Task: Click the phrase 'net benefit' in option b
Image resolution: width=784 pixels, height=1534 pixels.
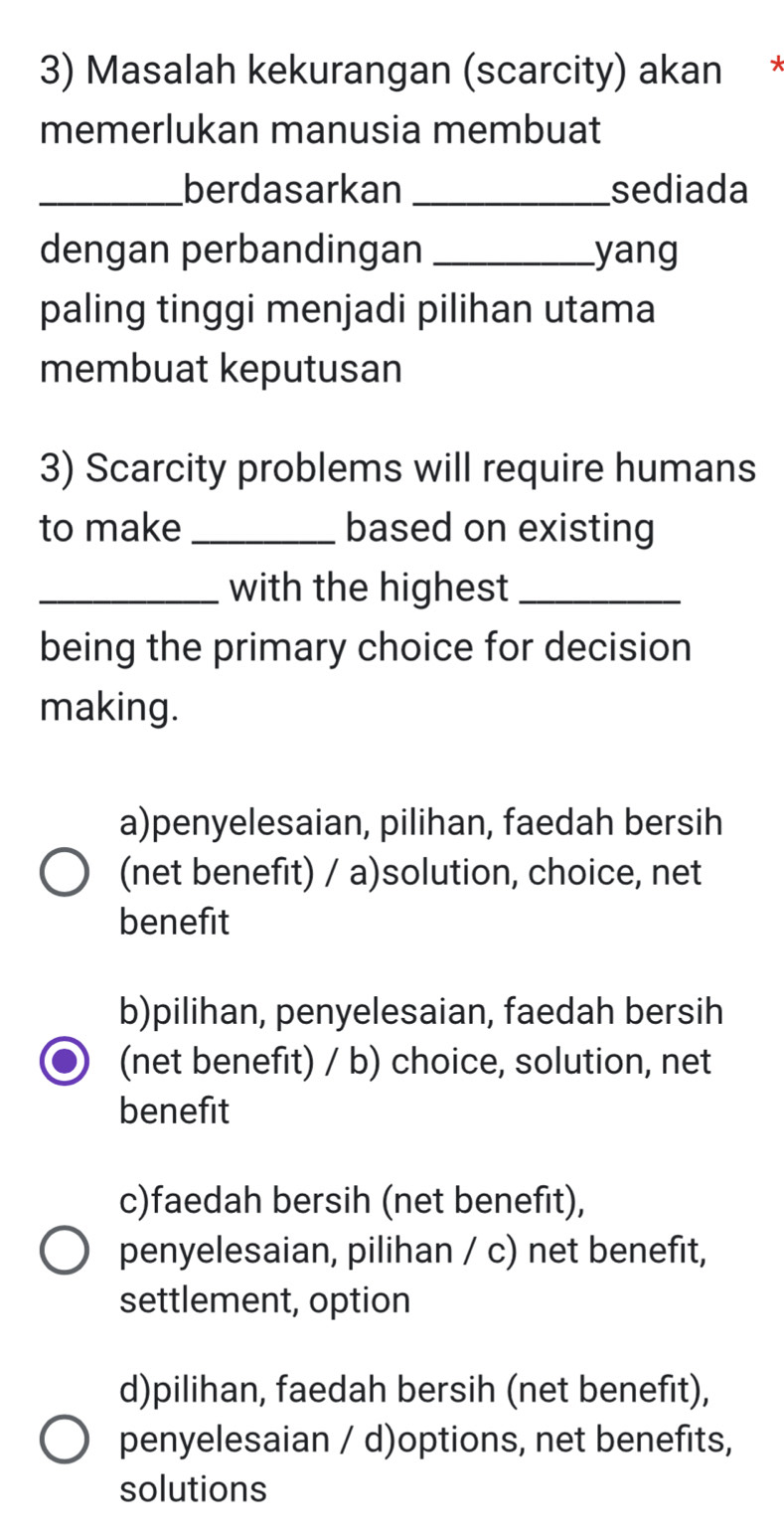Action: click(216, 1062)
